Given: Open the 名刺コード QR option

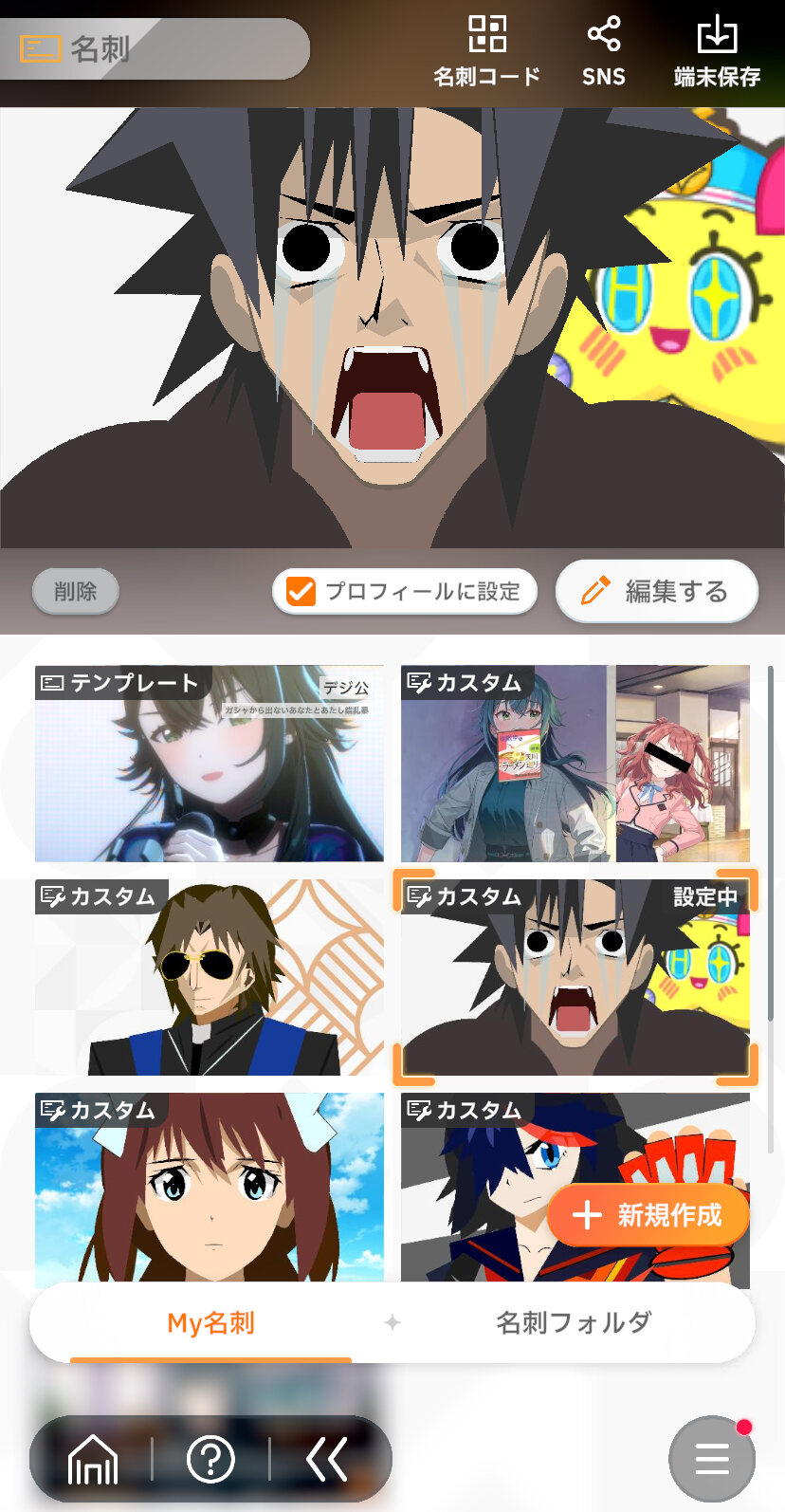Looking at the screenshot, I should coord(486,51).
